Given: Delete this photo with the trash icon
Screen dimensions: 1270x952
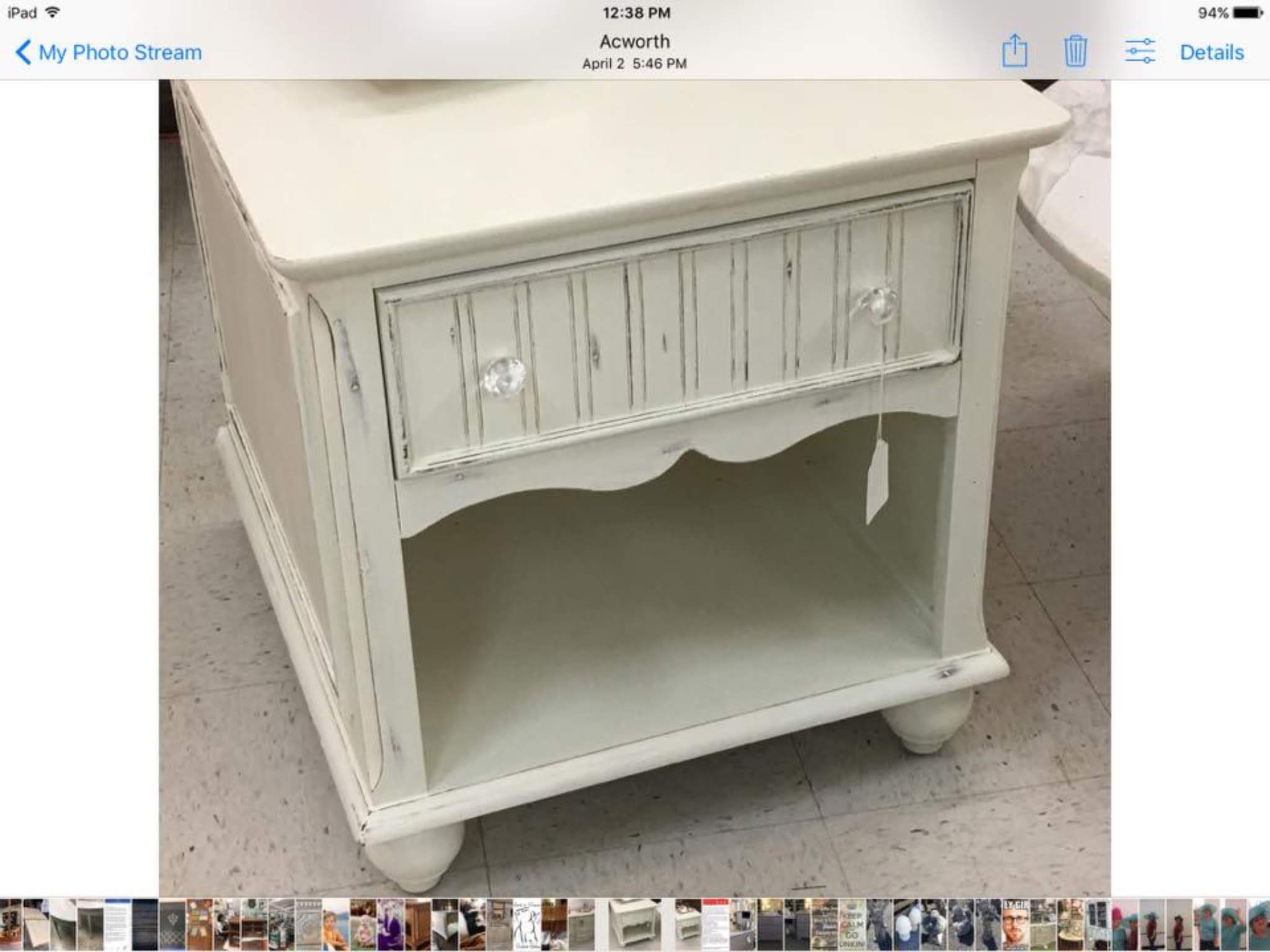Looking at the screenshot, I should pos(1075,51).
